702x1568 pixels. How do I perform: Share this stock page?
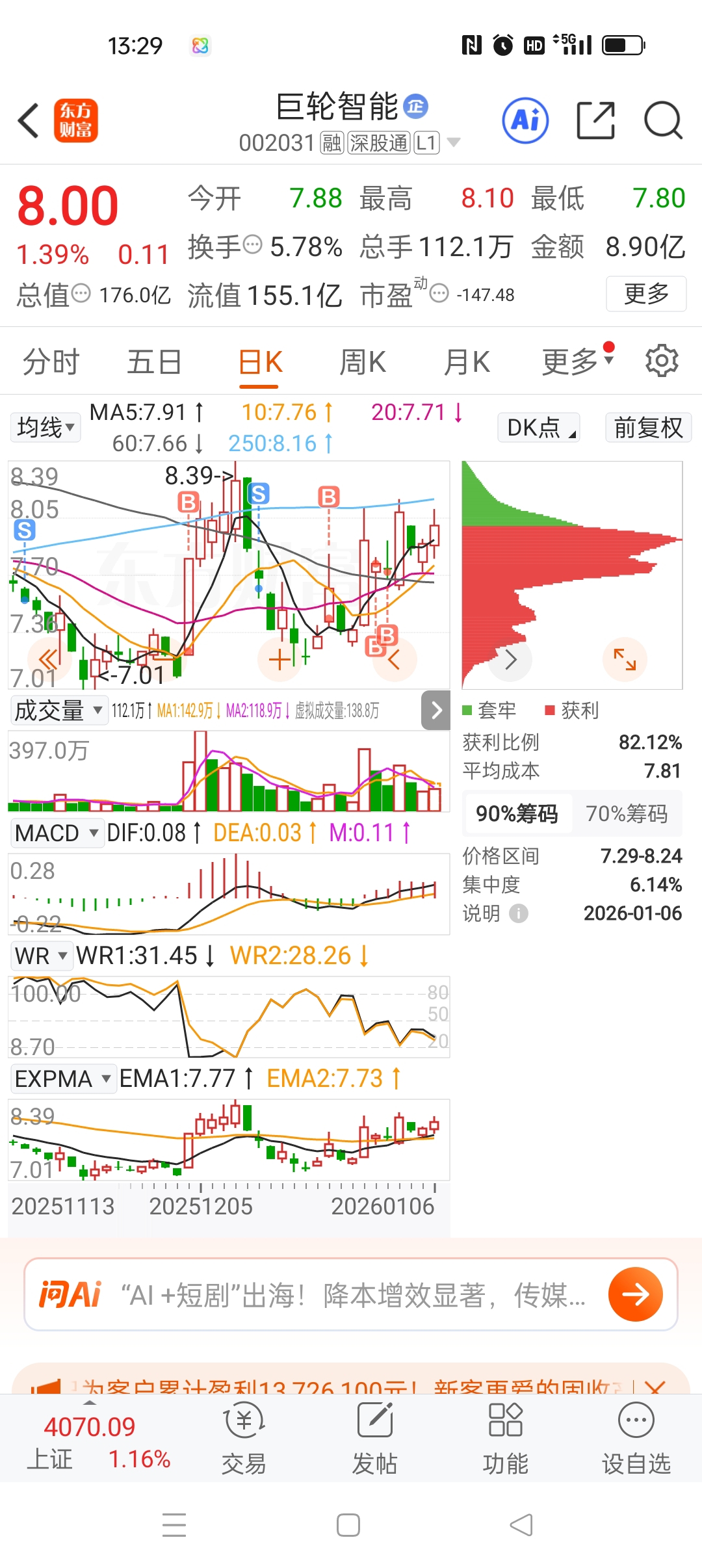point(596,120)
